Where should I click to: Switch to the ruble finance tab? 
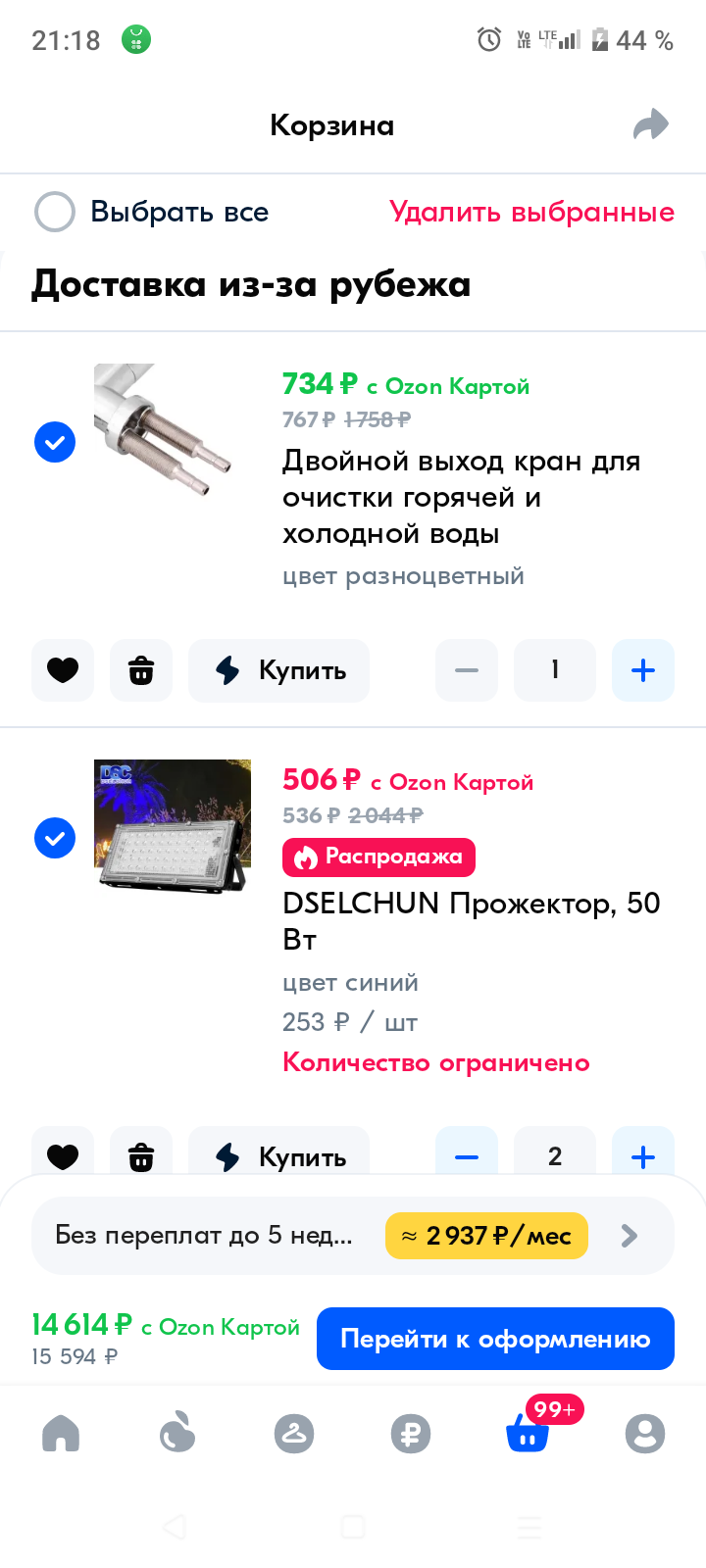tap(410, 1434)
